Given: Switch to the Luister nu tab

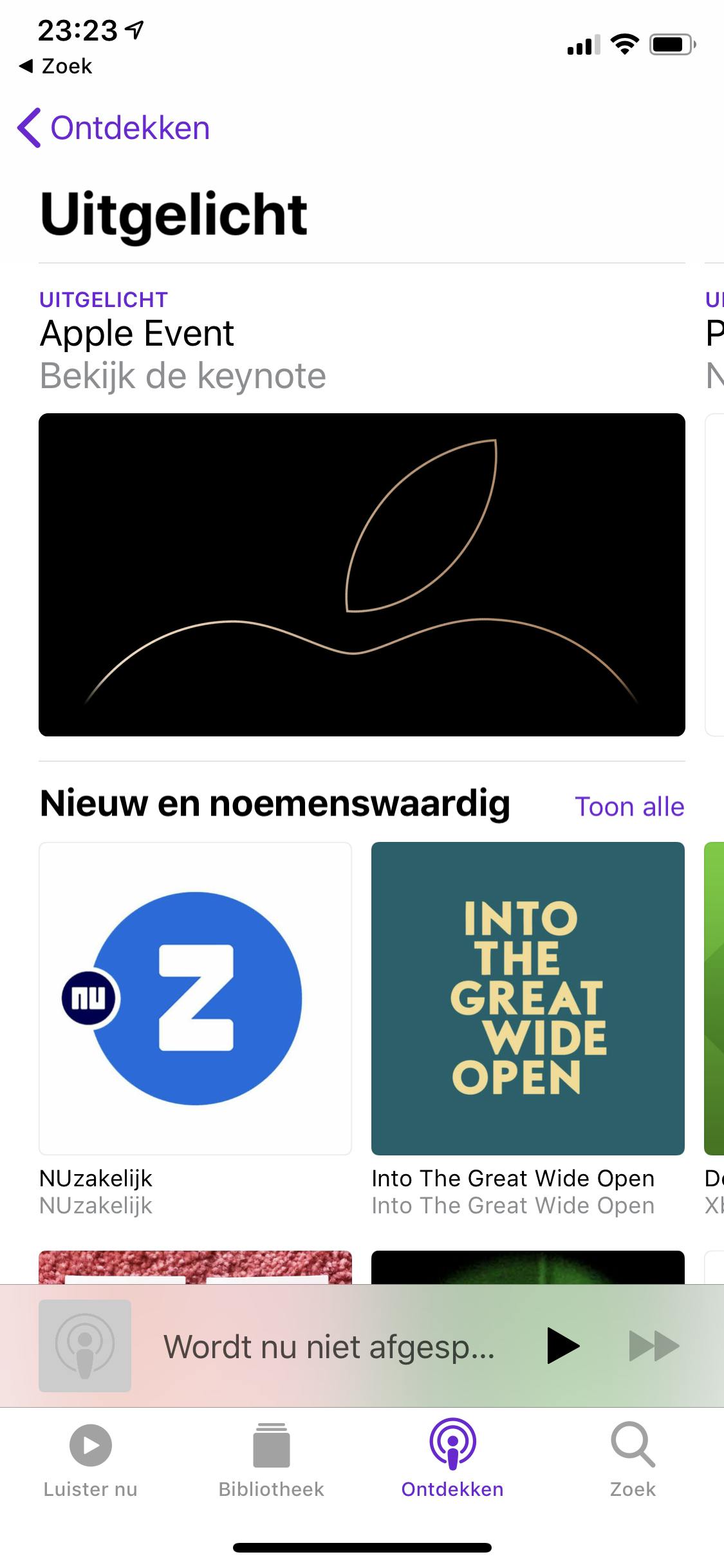Looking at the screenshot, I should point(90,1459).
